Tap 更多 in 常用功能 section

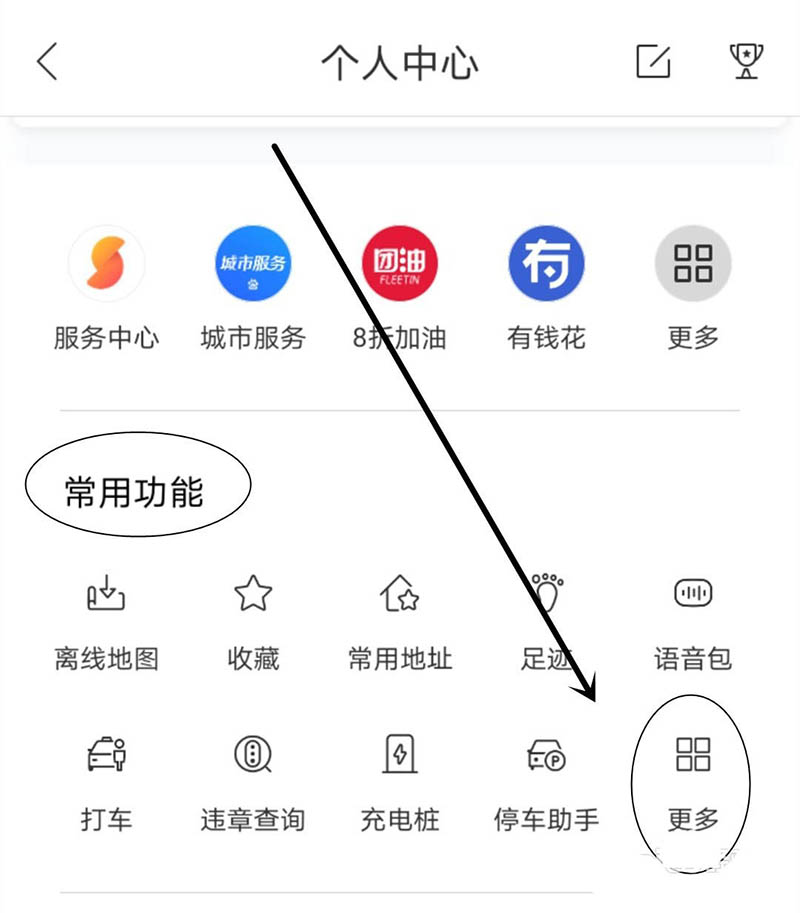[x=693, y=755]
